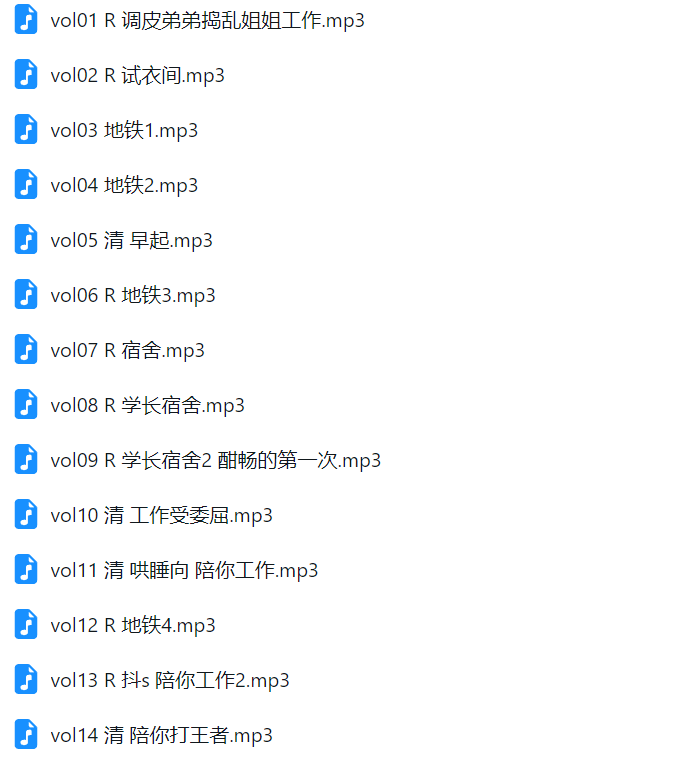Play the vol02 R 试衣间.mp3 file

pyautogui.click(x=137, y=75)
